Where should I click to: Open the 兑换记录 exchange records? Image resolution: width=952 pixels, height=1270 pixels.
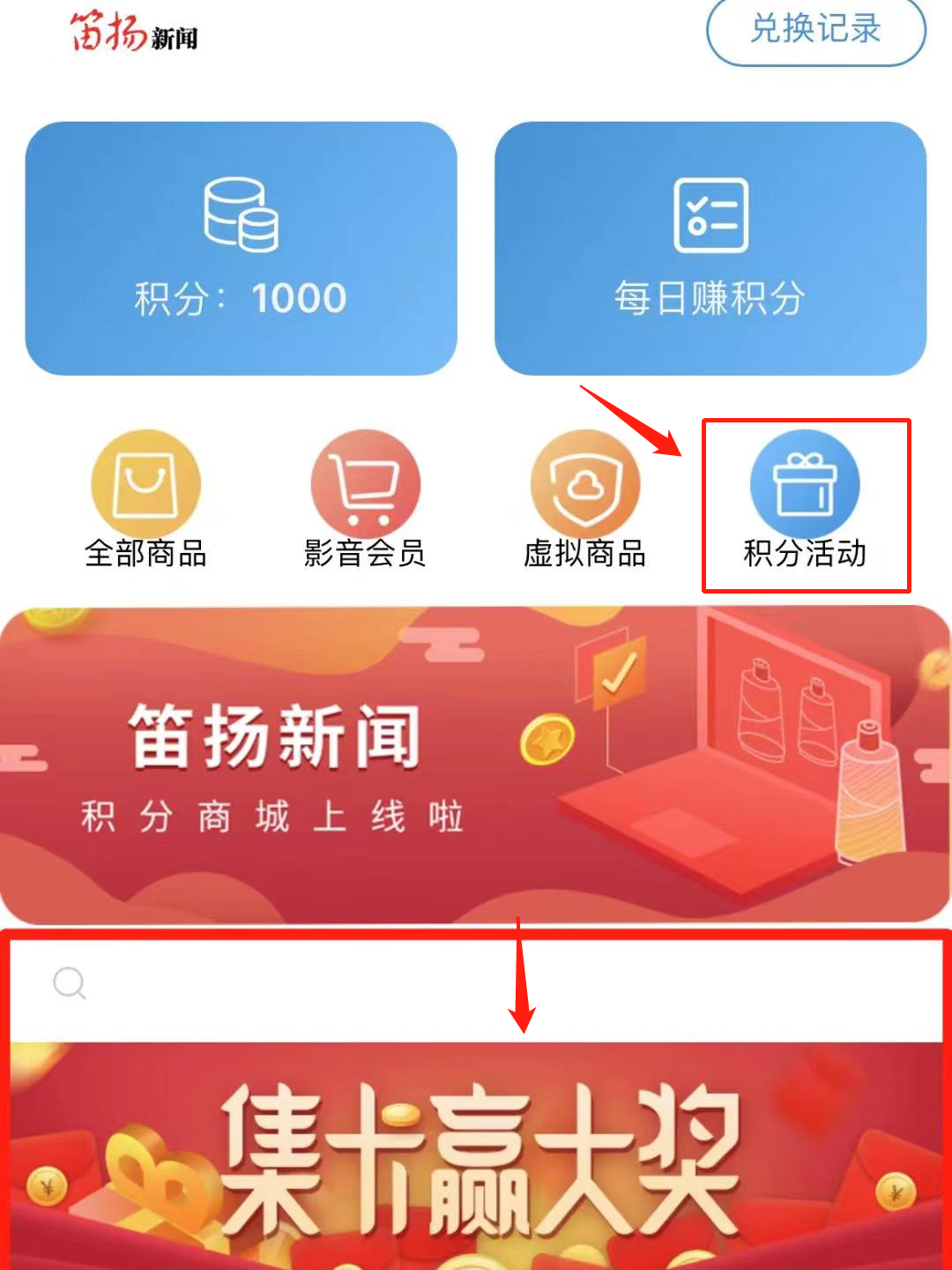[815, 30]
